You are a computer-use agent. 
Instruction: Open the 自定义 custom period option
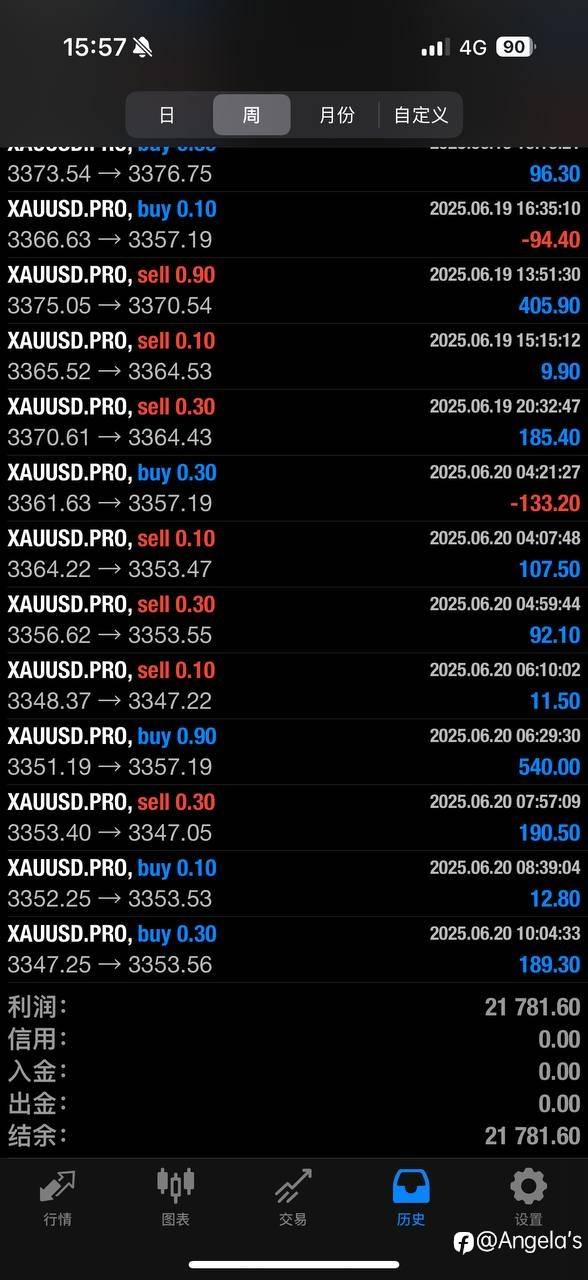coord(421,115)
